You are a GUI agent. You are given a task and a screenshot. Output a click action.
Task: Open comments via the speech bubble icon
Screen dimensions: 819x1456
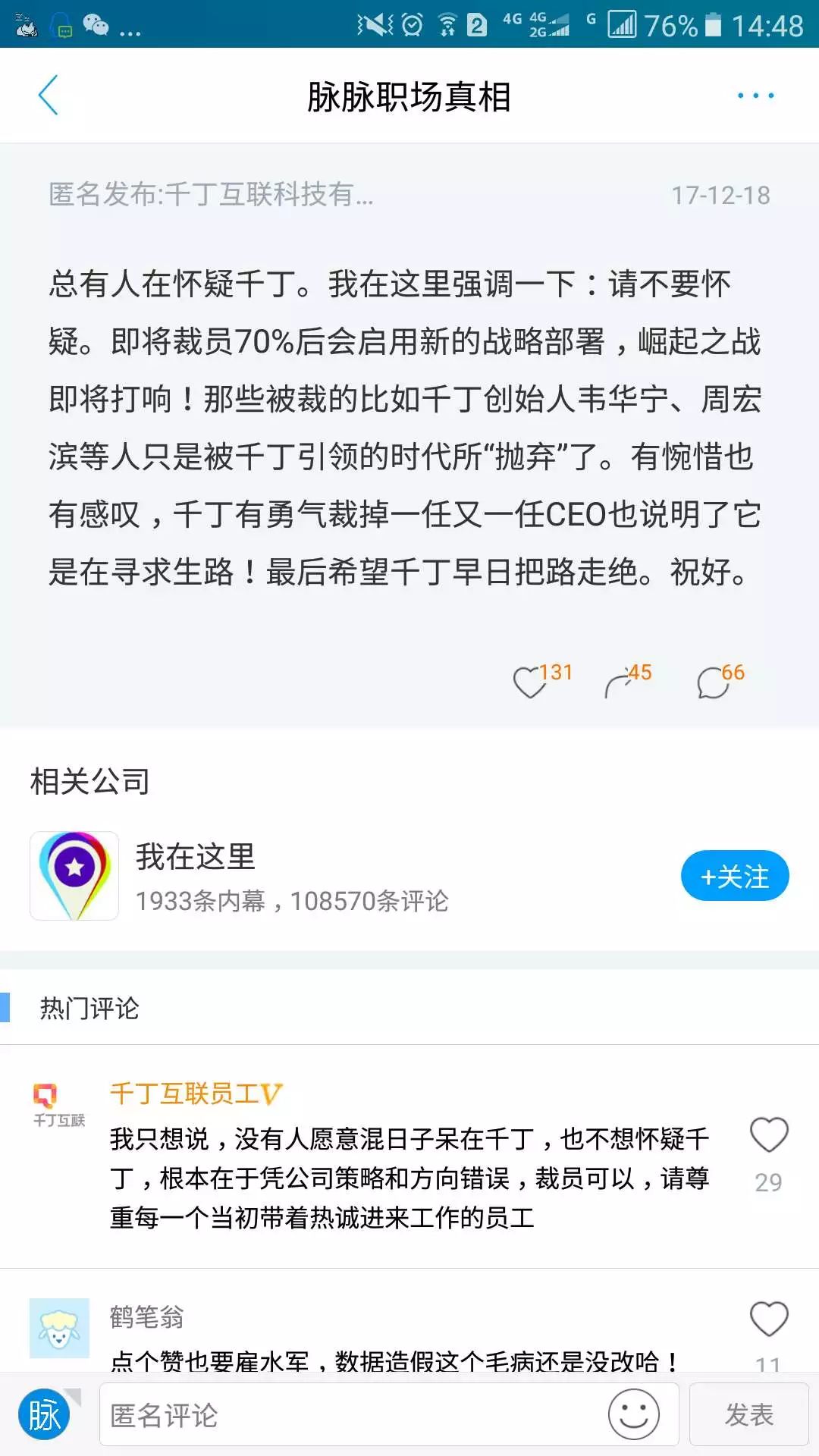[x=710, y=682]
